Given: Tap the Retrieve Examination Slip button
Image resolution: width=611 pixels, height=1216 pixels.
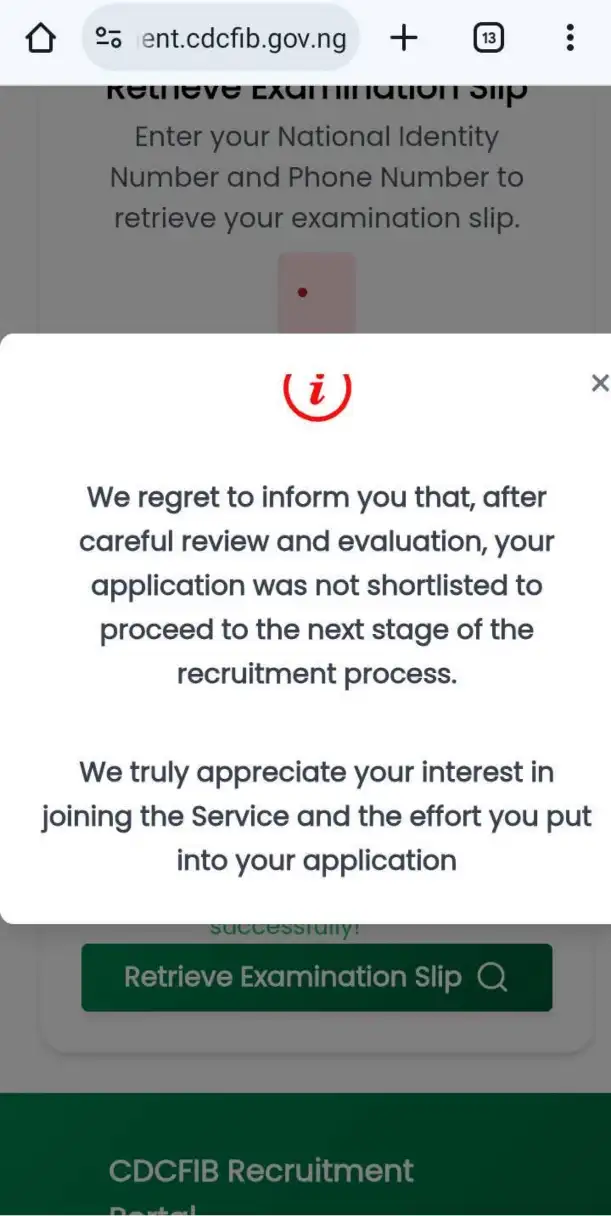Looking at the screenshot, I should coord(316,977).
